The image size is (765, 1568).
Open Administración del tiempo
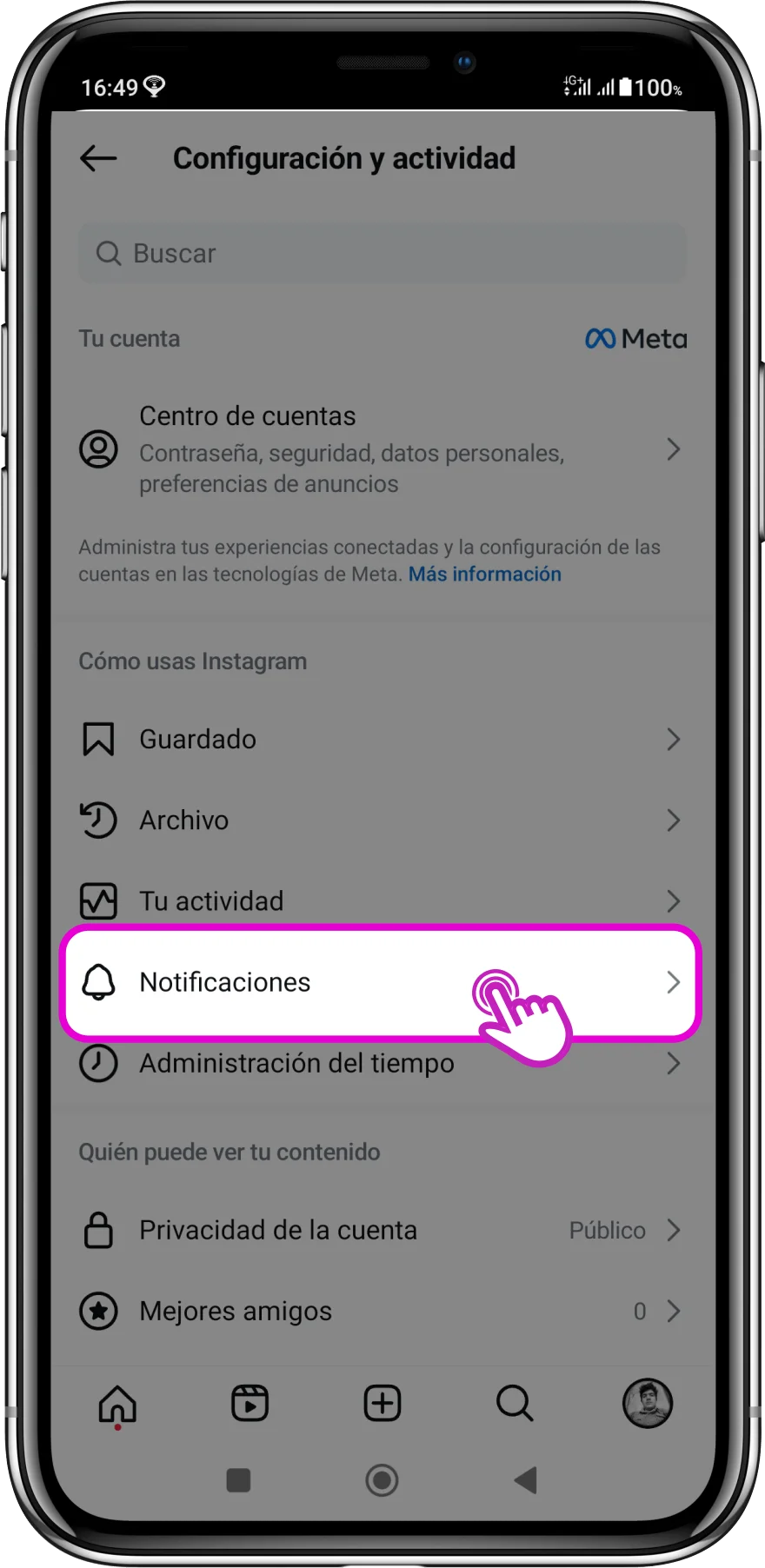(382, 1064)
